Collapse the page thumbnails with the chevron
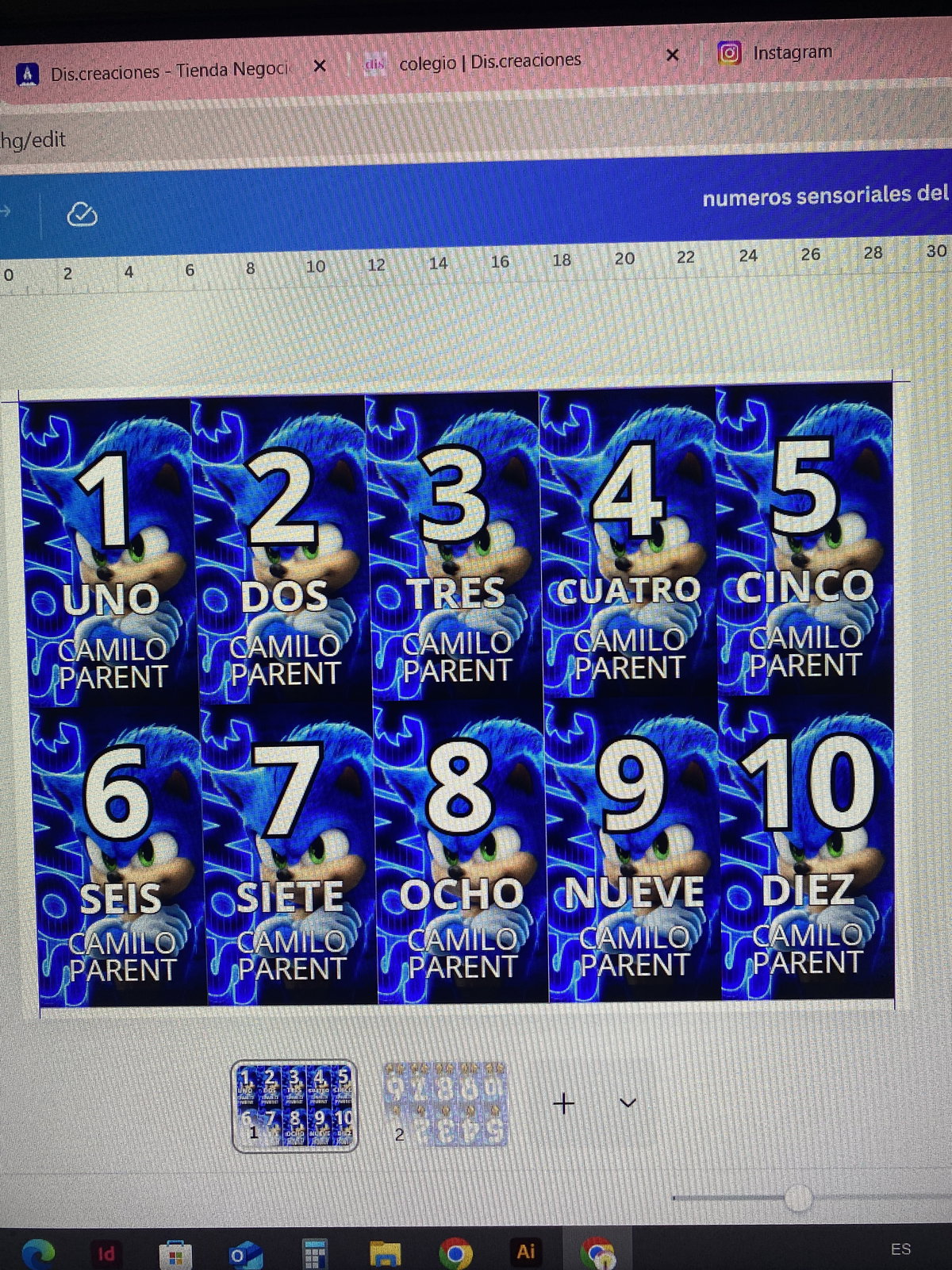The height and width of the screenshot is (1270, 952). click(628, 1103)
